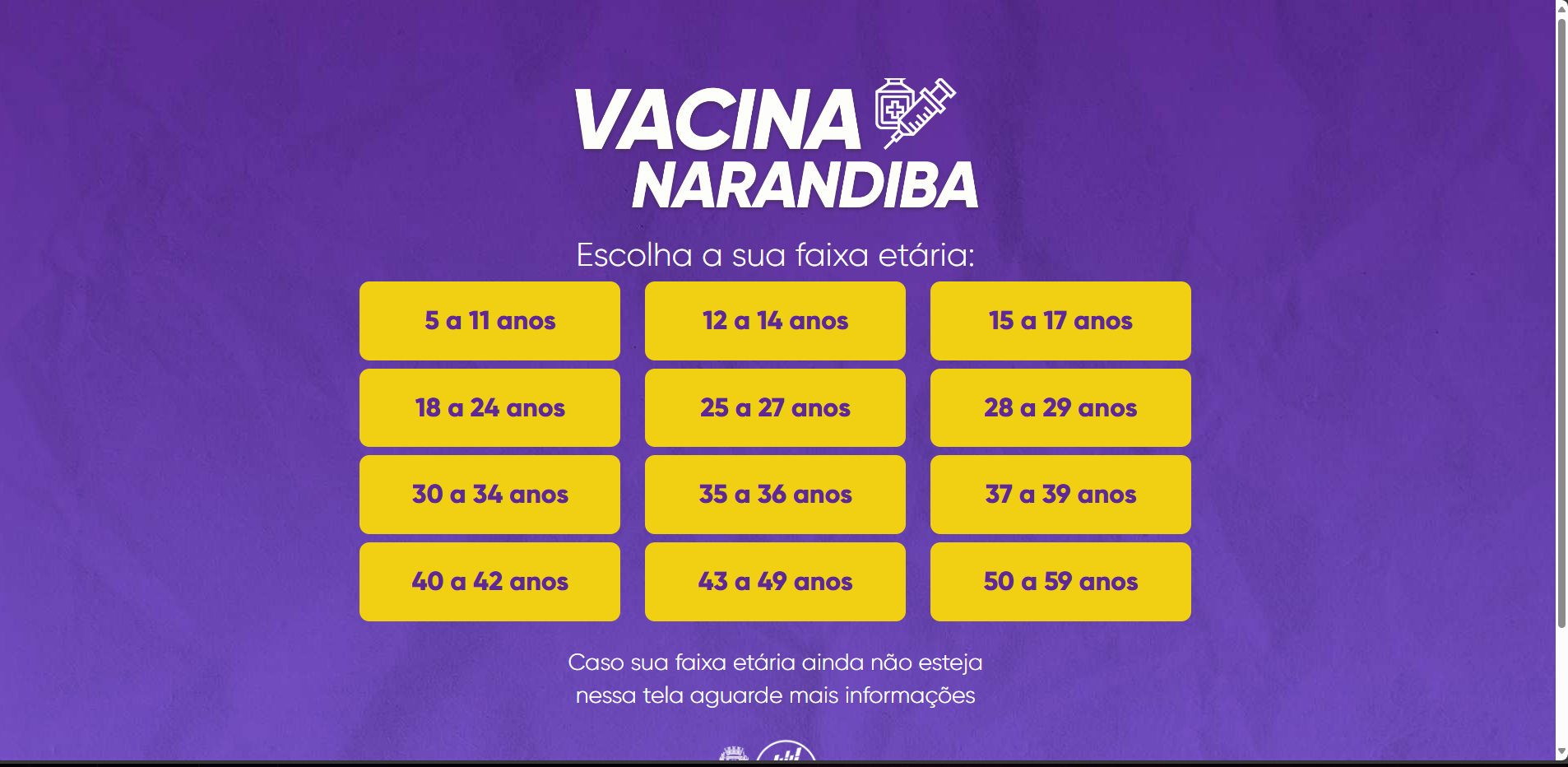The image size is (1568, 767).
Task: Choose the 12 a 14 anos button
Action: pos(775,321)
